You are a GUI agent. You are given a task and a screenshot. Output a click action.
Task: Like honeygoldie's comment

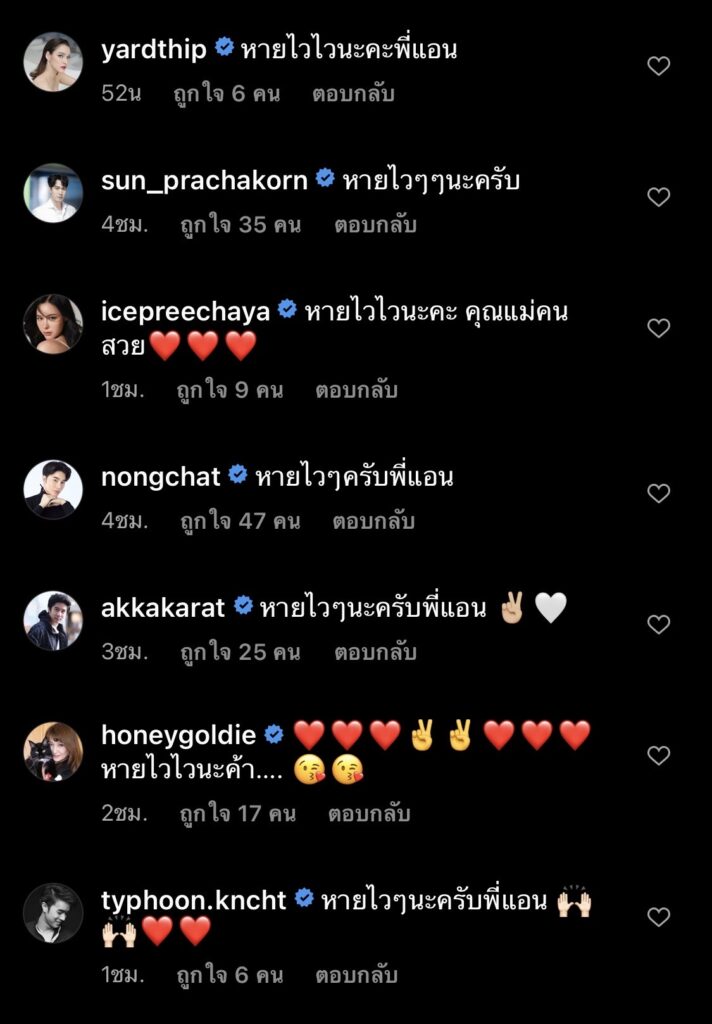(x=658, y=755)
